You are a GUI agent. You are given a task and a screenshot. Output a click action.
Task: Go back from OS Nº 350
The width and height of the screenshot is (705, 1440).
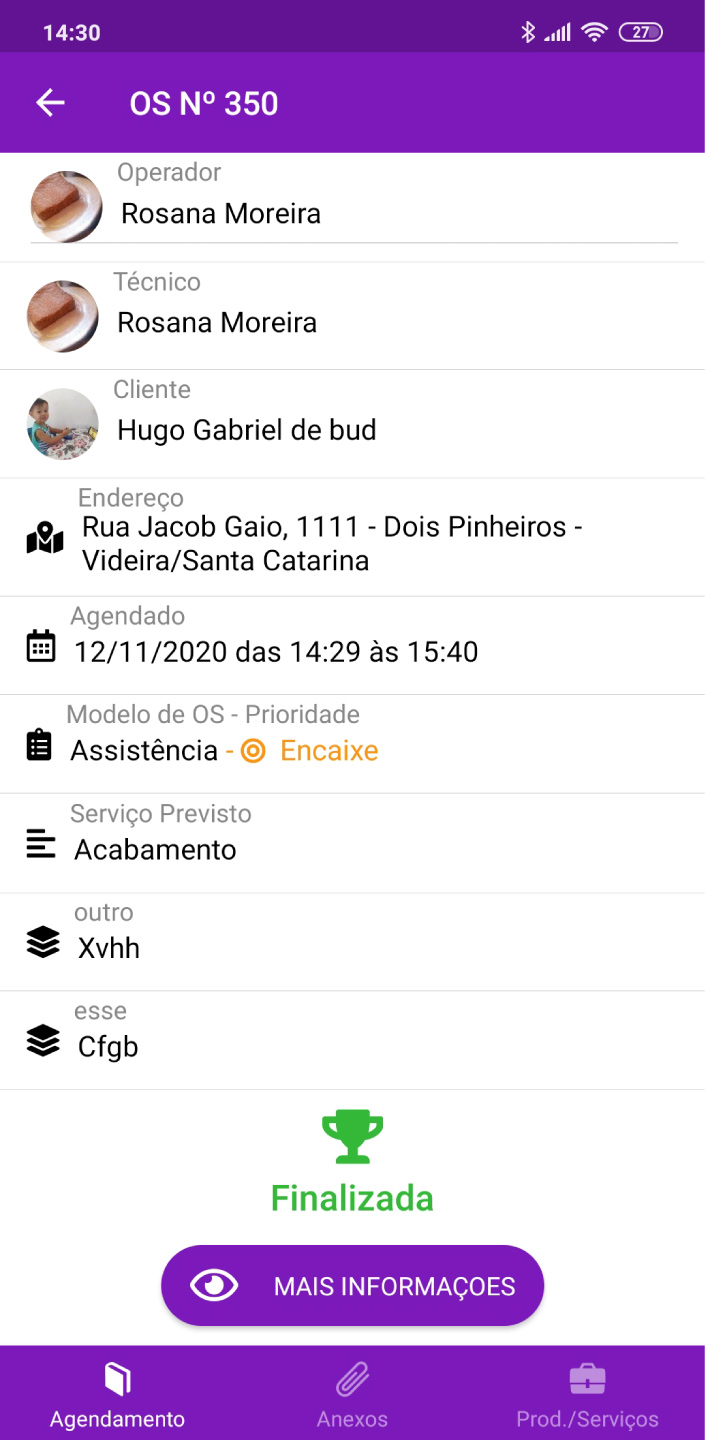point(50,103)
